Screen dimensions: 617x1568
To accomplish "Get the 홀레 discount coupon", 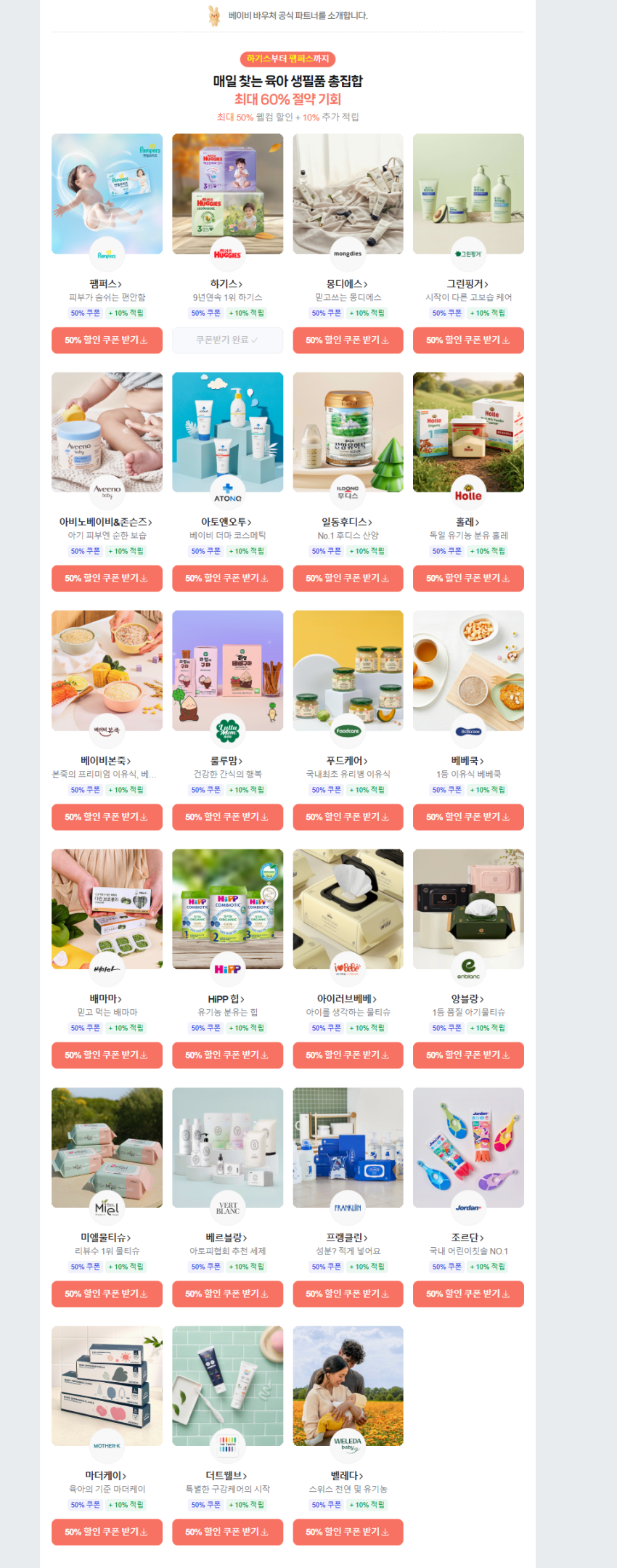I will (x=468, y=579).
